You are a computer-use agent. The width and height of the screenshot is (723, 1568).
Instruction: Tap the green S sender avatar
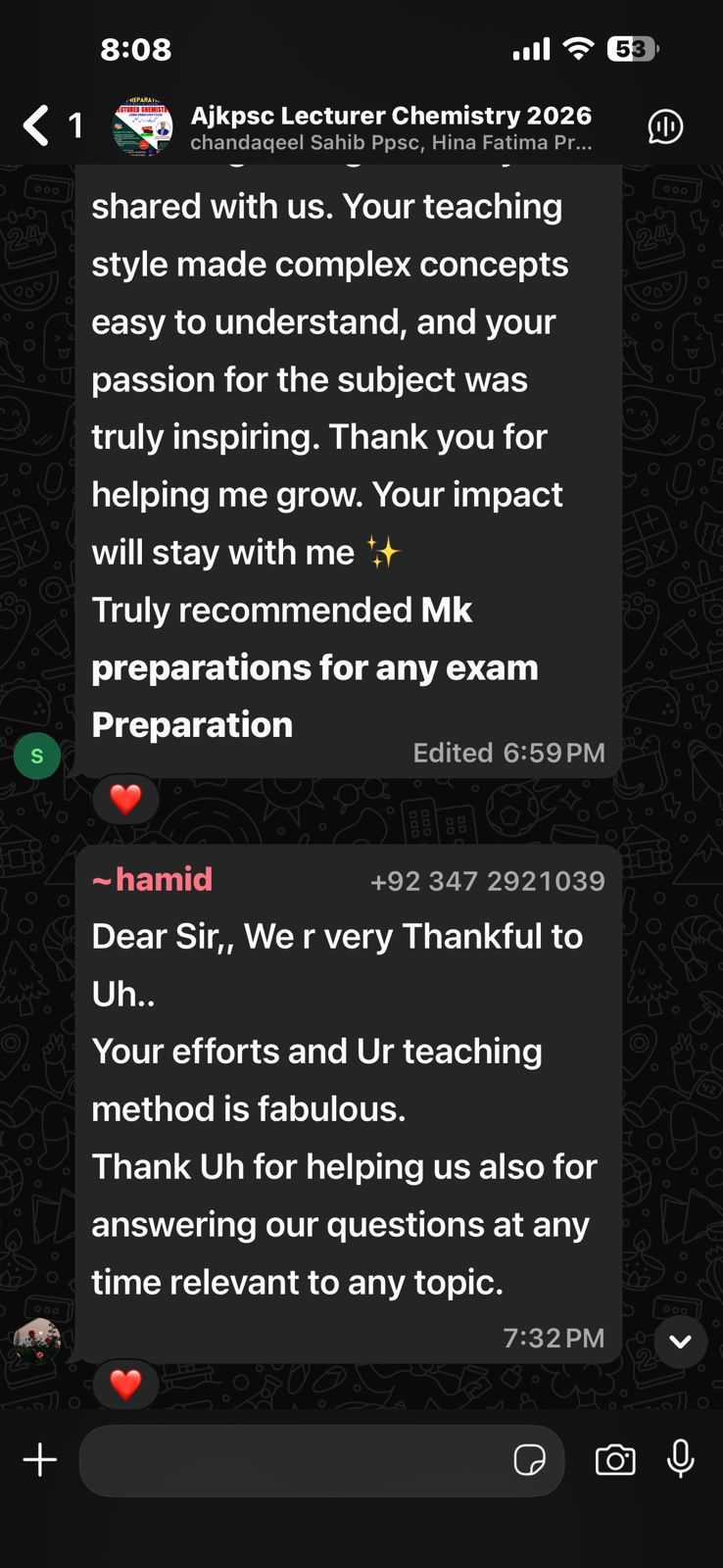point(37,757)
